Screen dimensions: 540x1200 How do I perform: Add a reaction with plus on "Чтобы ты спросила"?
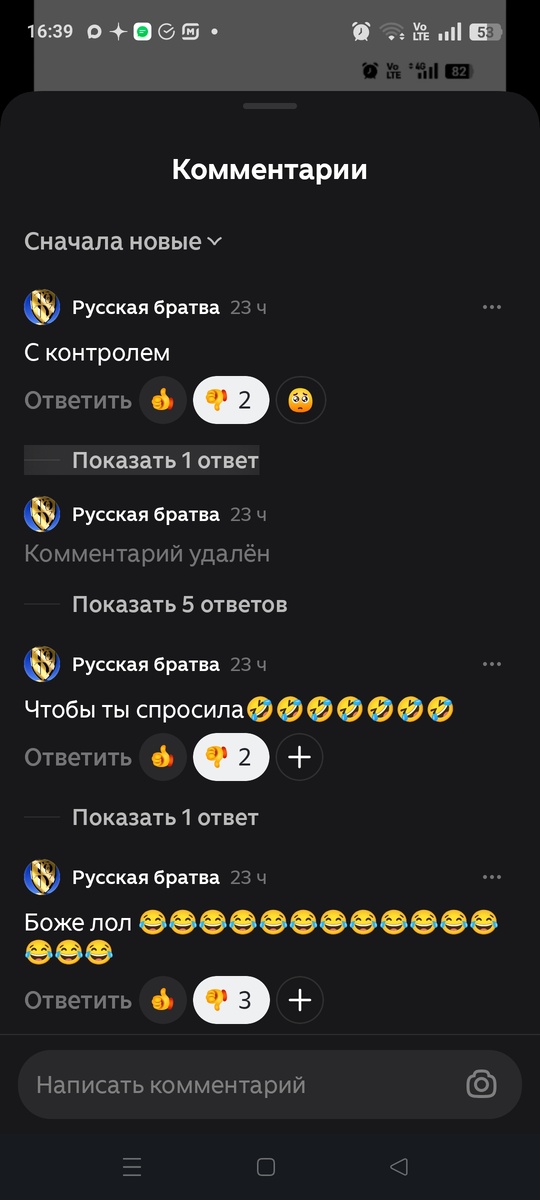click(x=300, y=757)
